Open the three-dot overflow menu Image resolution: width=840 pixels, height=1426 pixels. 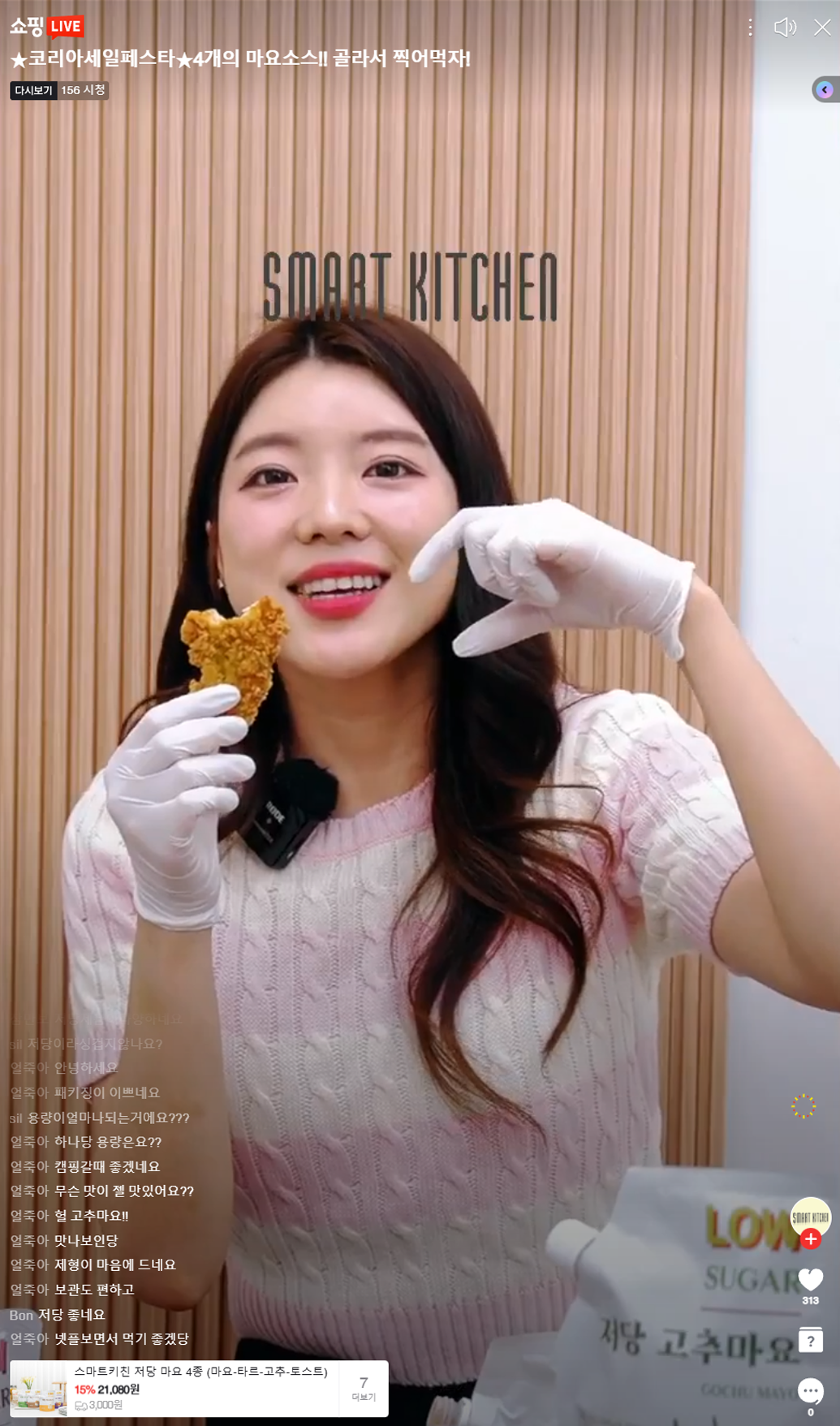(750, 28)
